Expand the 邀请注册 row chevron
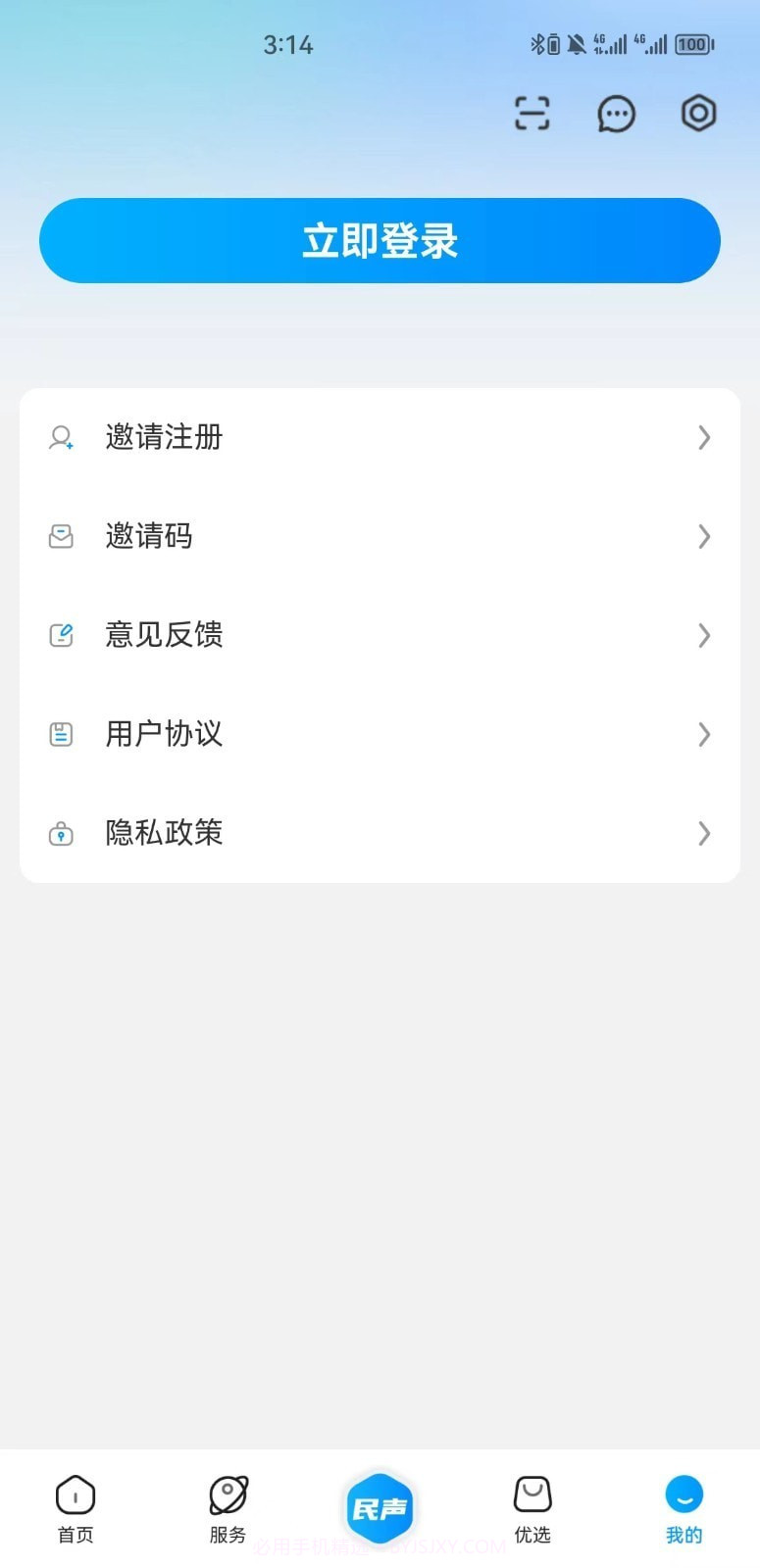Viewport: 760px width, 1568px height. point(703,437)
